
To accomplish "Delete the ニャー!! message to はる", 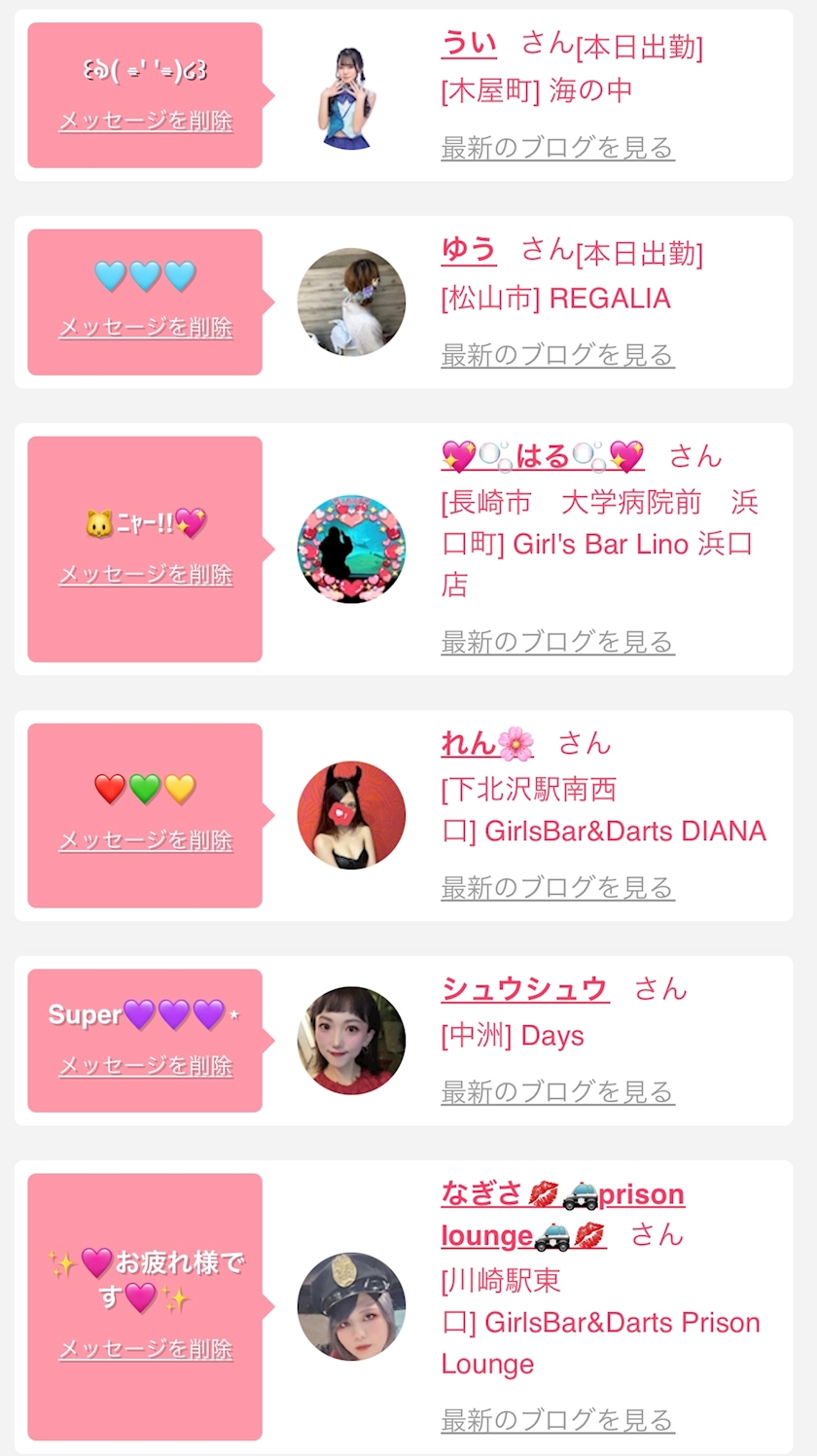I will click(146, 575).
